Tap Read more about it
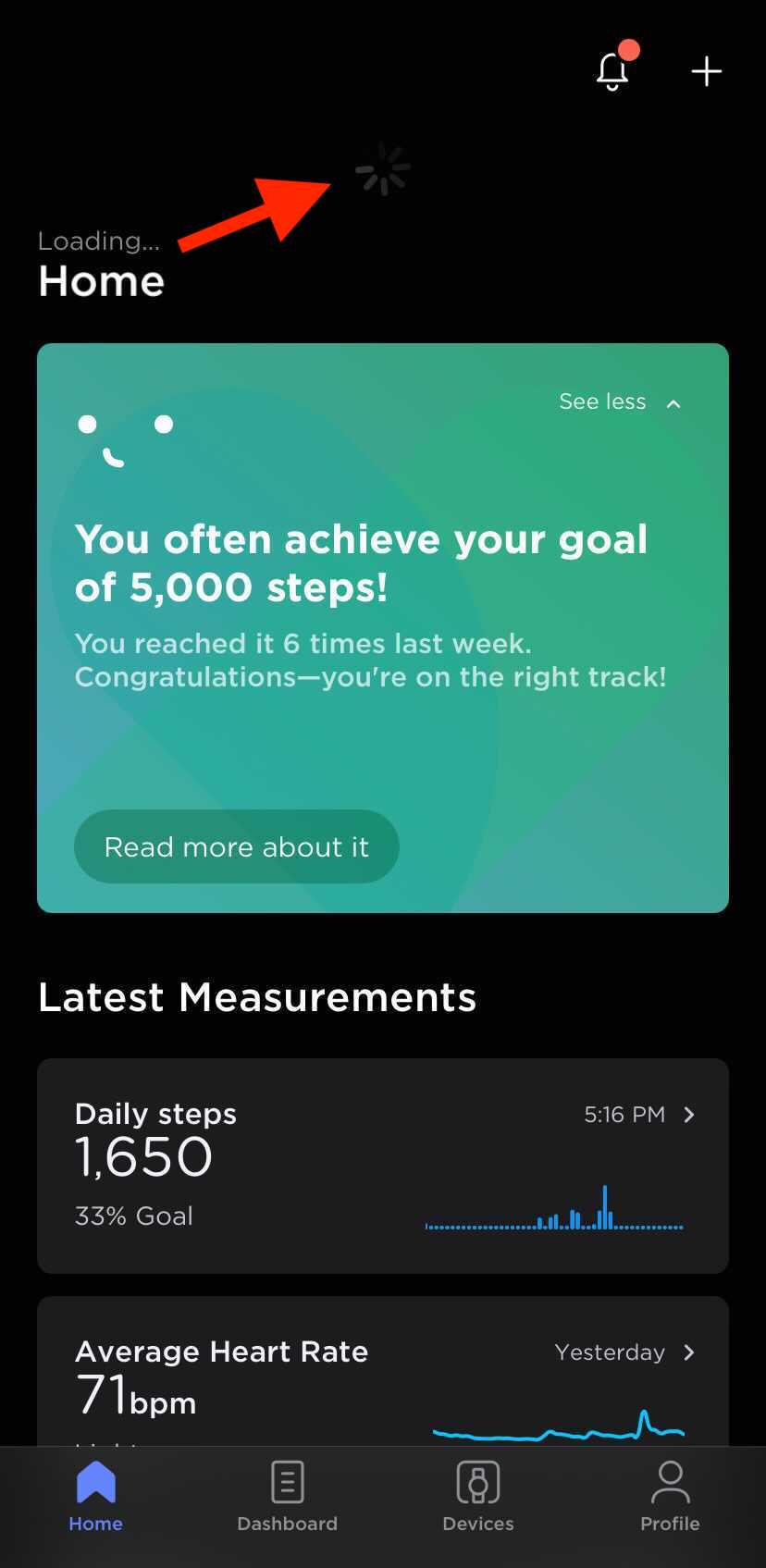 [236, 846]
